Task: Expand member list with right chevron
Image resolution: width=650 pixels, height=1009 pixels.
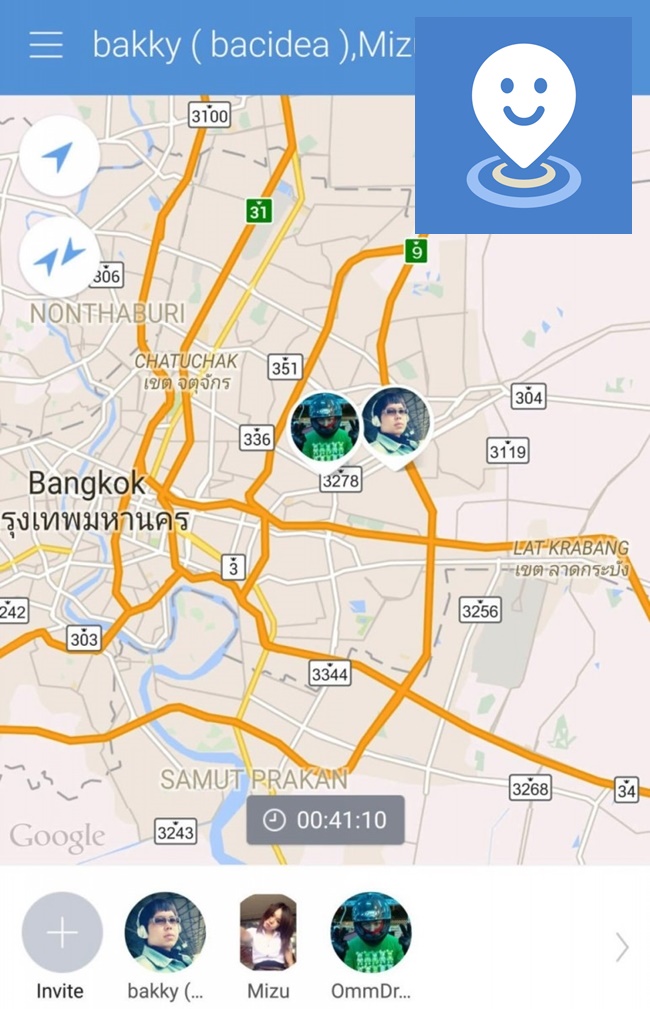Action: pos(622,946)
